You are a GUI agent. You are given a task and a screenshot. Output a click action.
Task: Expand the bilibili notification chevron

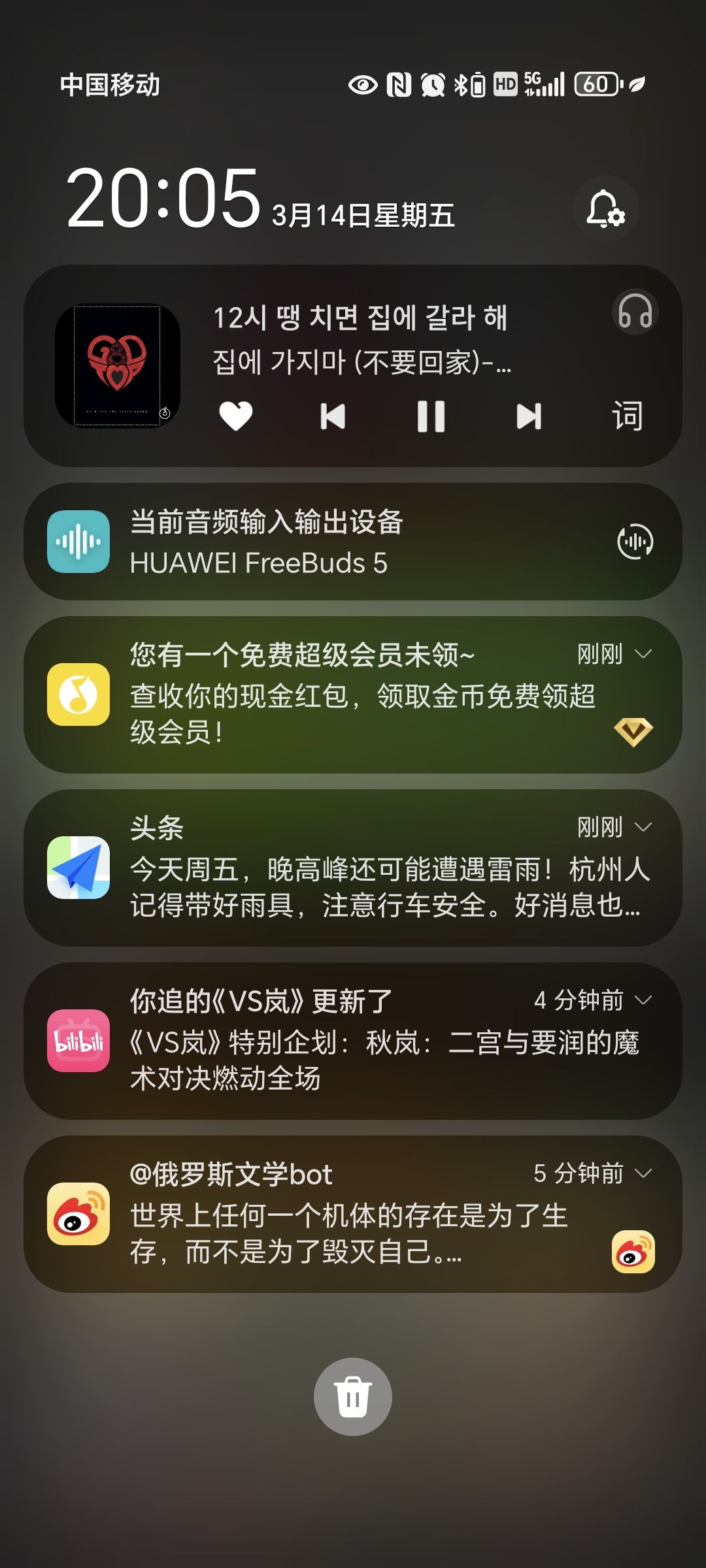tap(643, 1000)
